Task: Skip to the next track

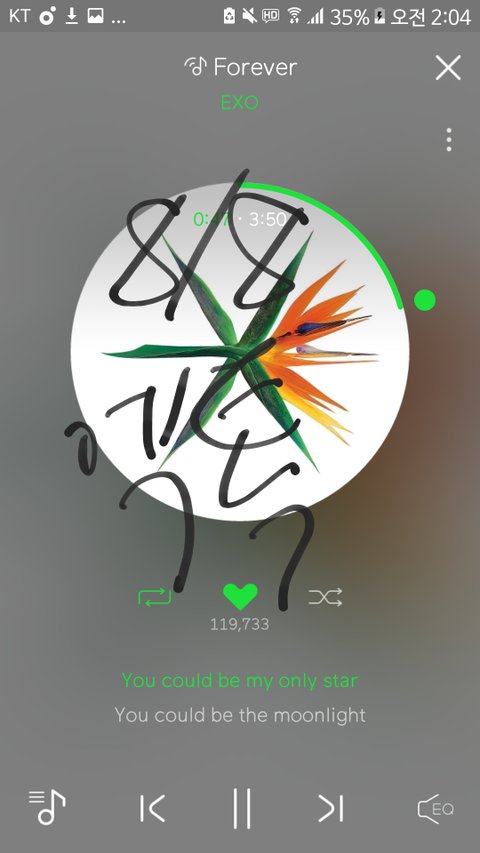Action: 330,808
